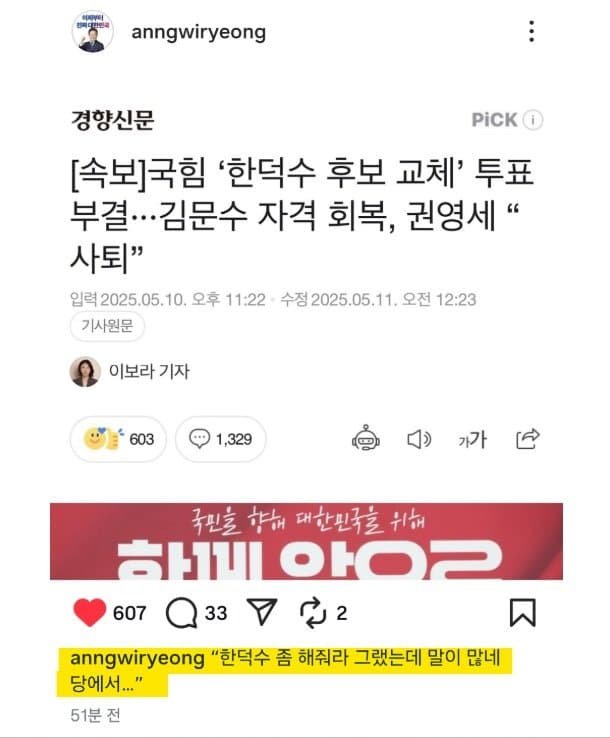Open the comments on this post
Viewport: 610px width, 738px height.
click(x=181, y=612)
